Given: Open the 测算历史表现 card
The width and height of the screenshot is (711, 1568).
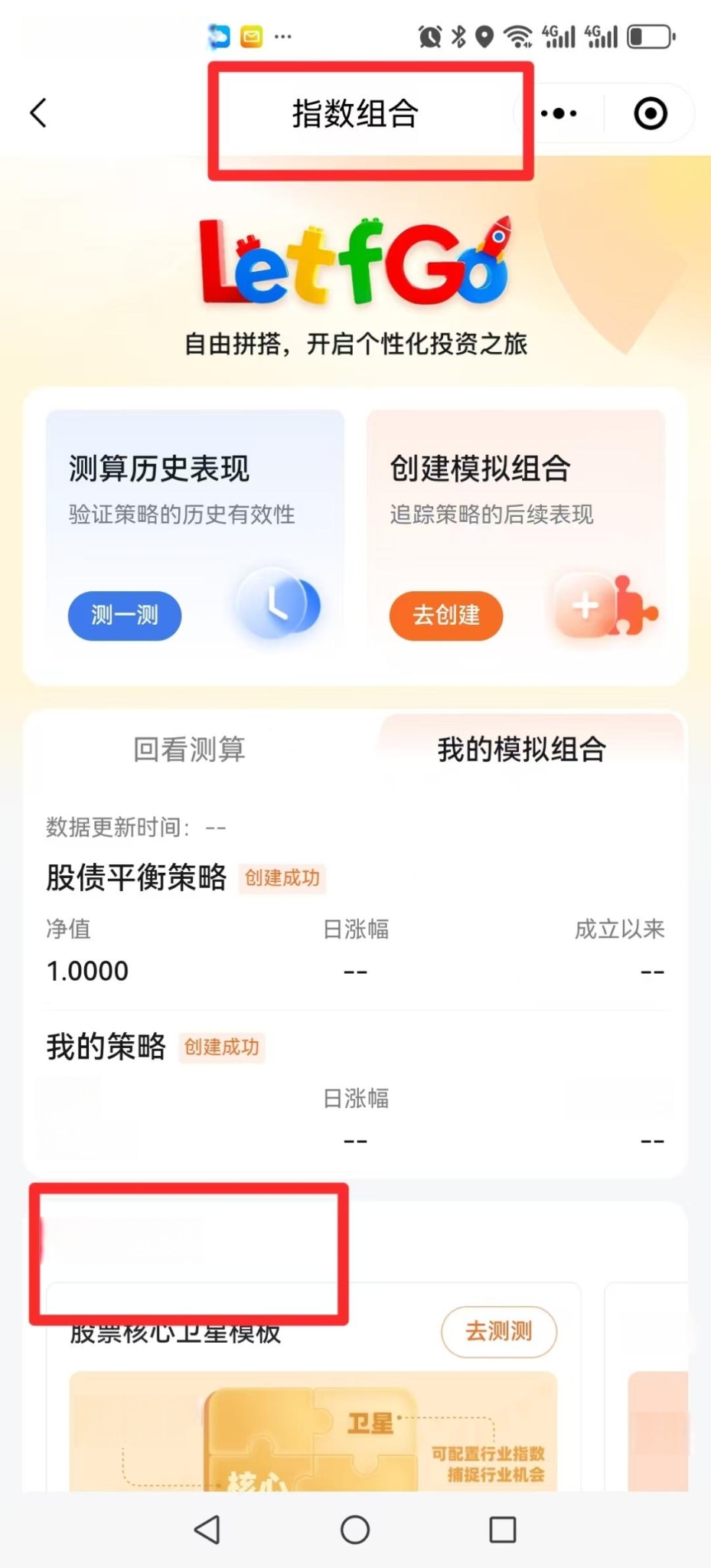Looking at the screenshot, I should 195,490.
